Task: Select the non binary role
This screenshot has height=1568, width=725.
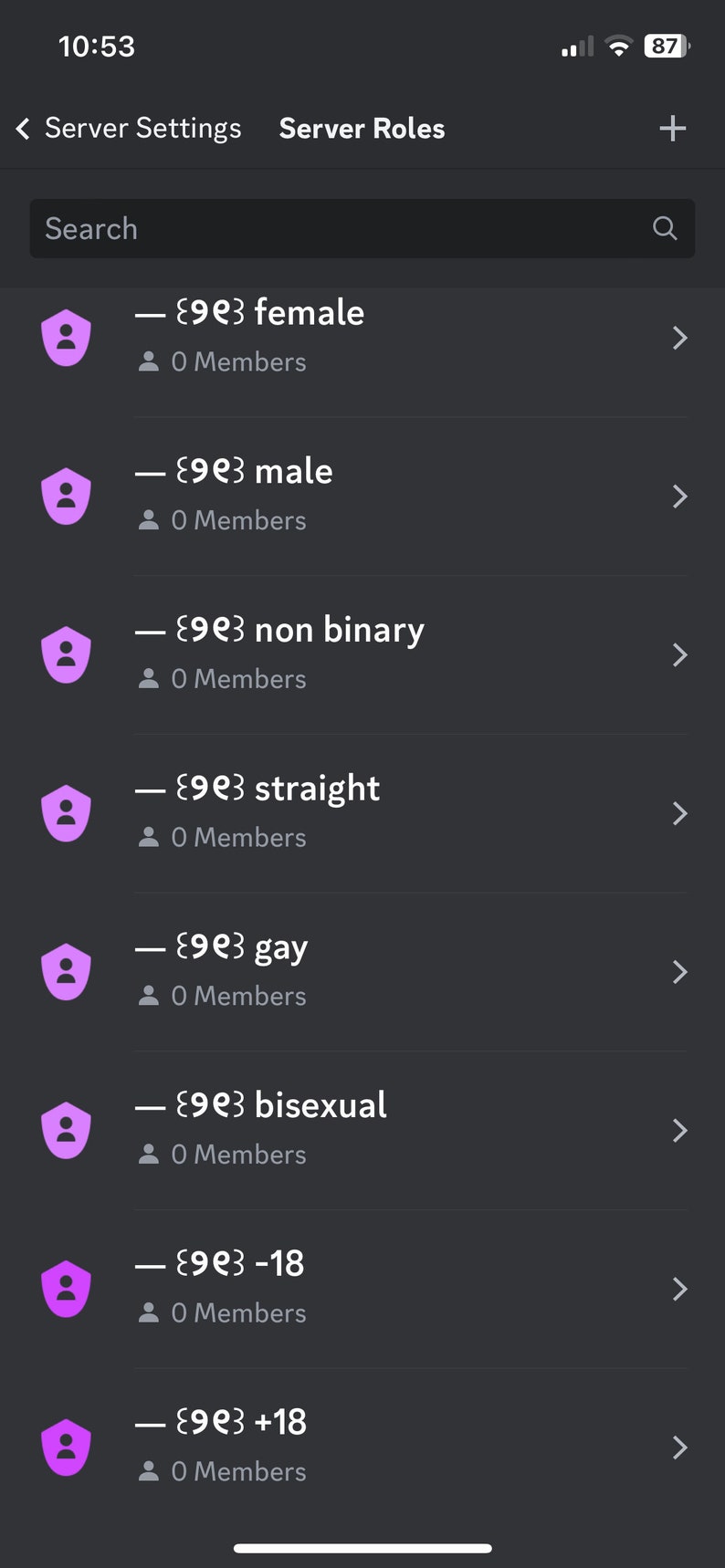Action: click(362, 655)
